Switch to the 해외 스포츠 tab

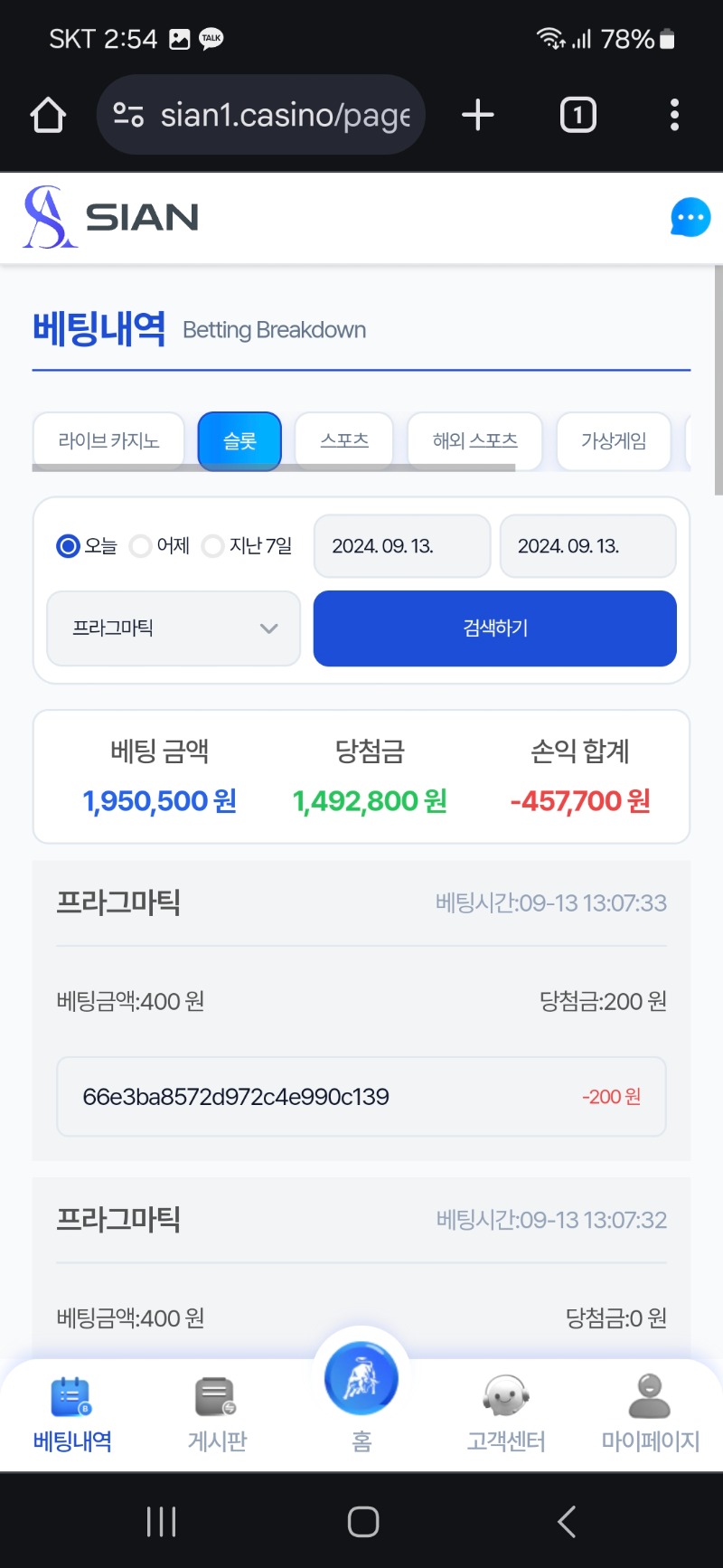[x=475, y=441]
